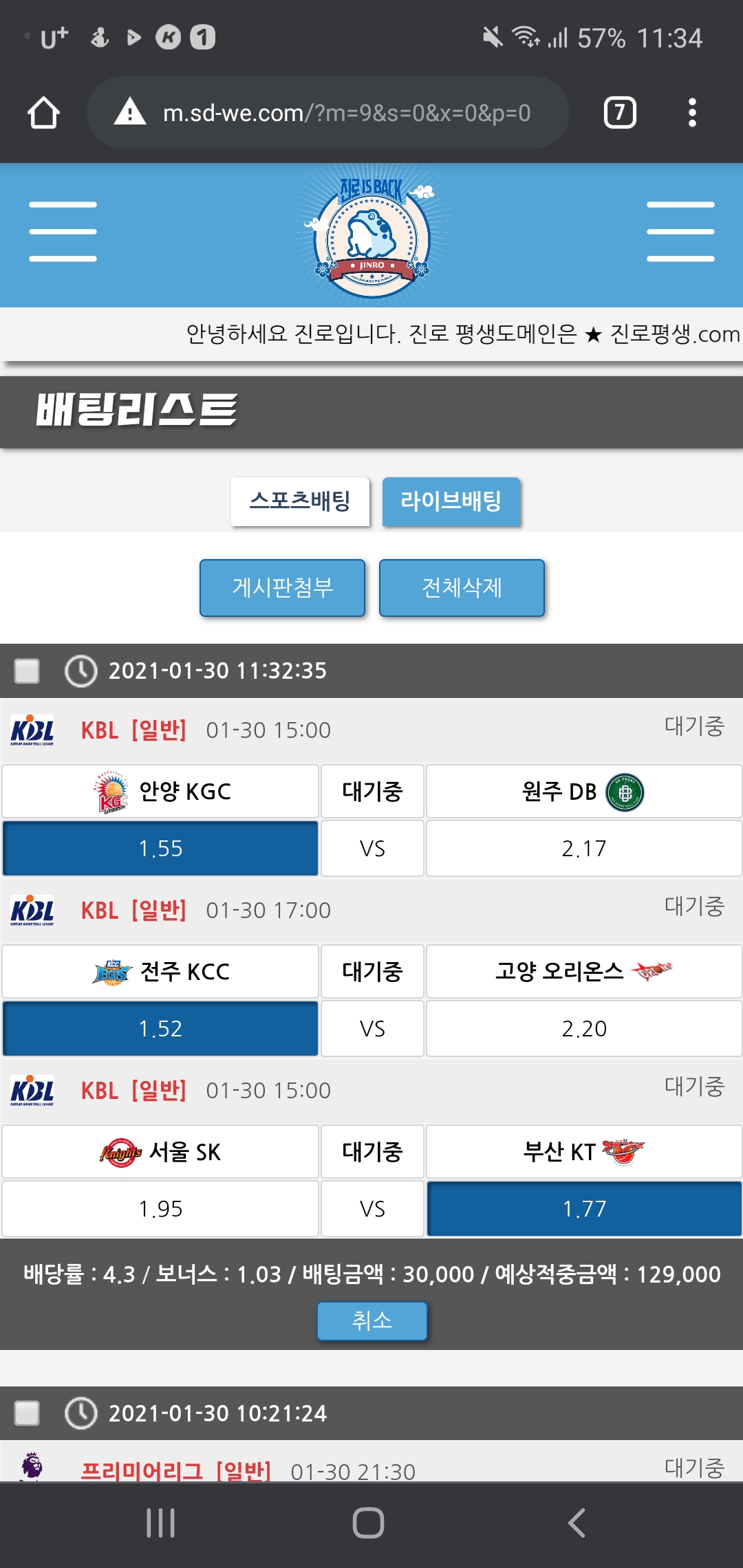The height and width of the screenshot is (1568, 743).
Task: Check the box for the 11:32:35 bet
Action: [28, 671]
